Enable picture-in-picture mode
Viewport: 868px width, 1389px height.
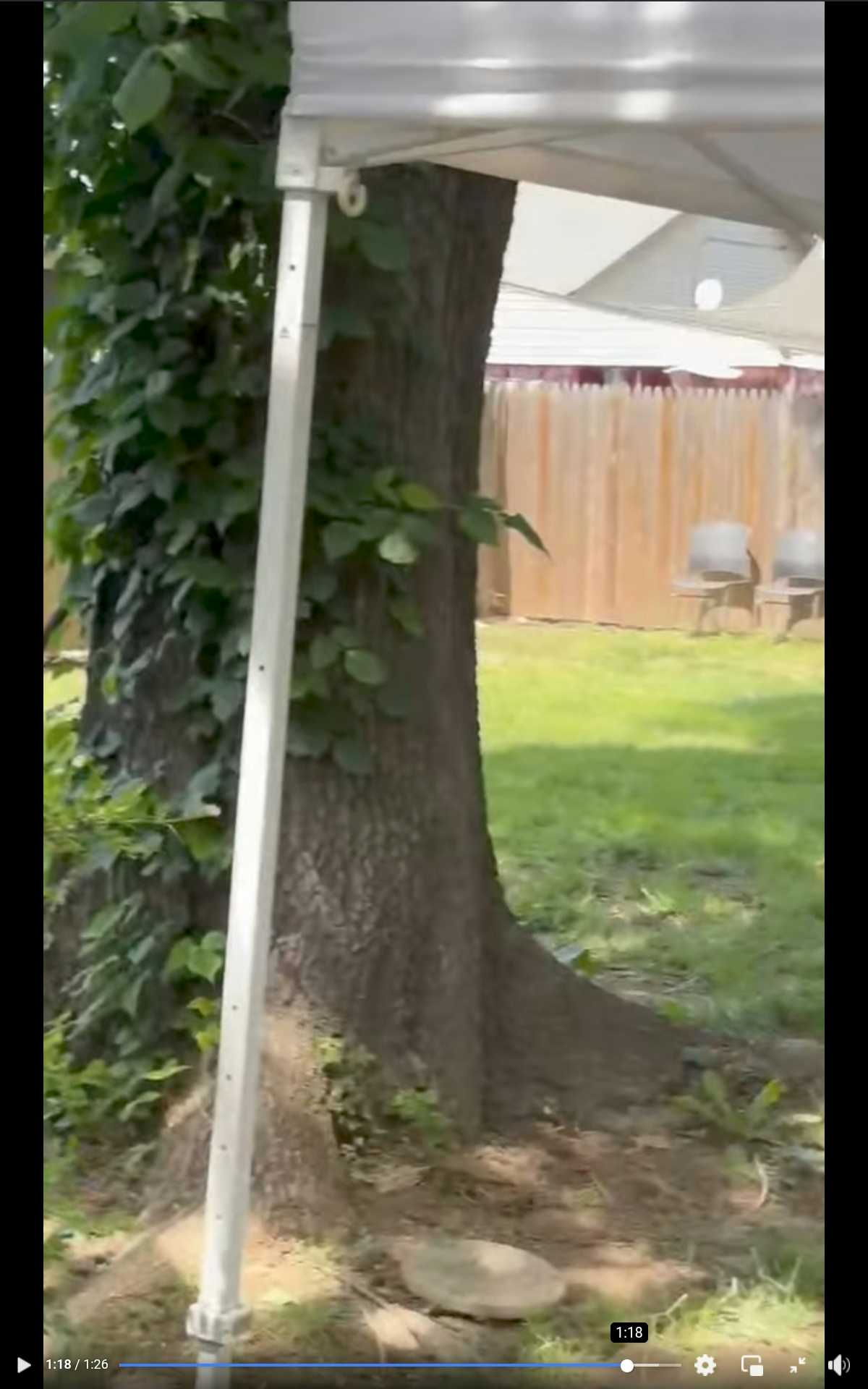[x=752, y=1365]
